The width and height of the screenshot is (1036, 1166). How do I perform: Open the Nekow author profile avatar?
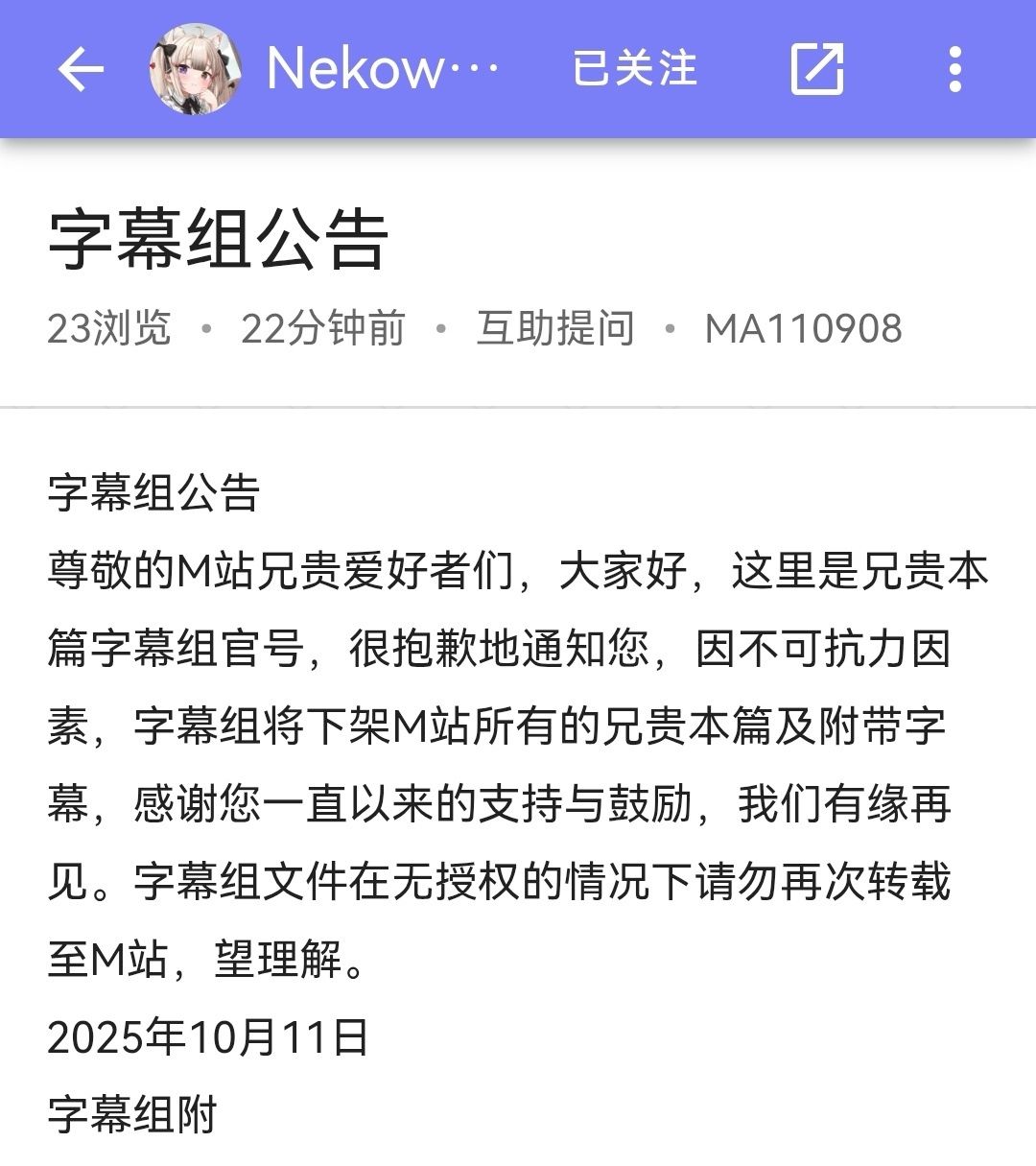[x=195, y=69]
